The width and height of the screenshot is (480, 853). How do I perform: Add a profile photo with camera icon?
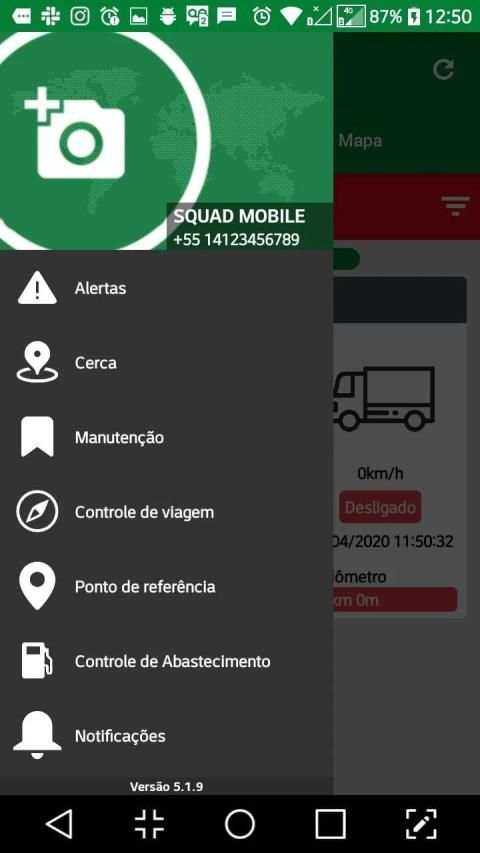75,133
